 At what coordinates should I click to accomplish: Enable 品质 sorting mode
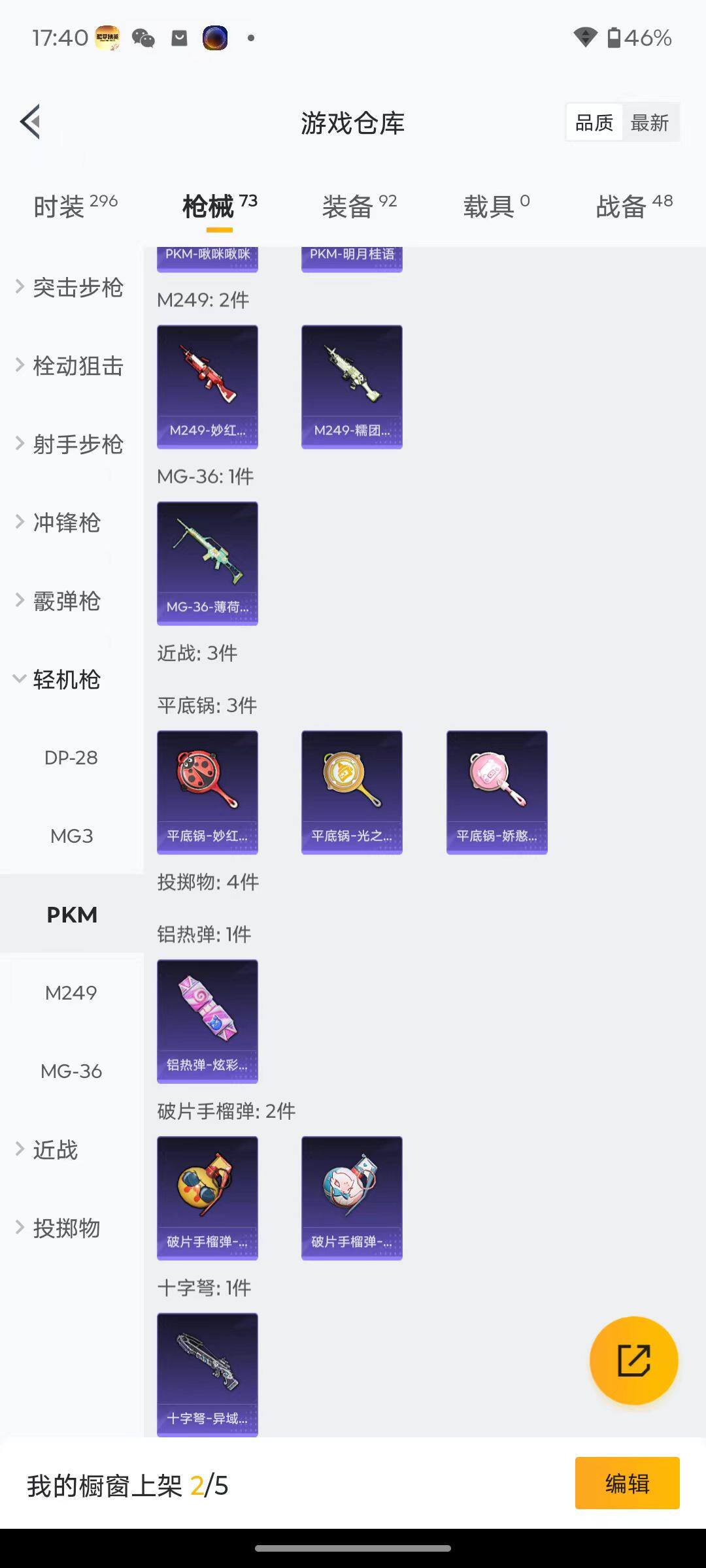tap(593, 122)
